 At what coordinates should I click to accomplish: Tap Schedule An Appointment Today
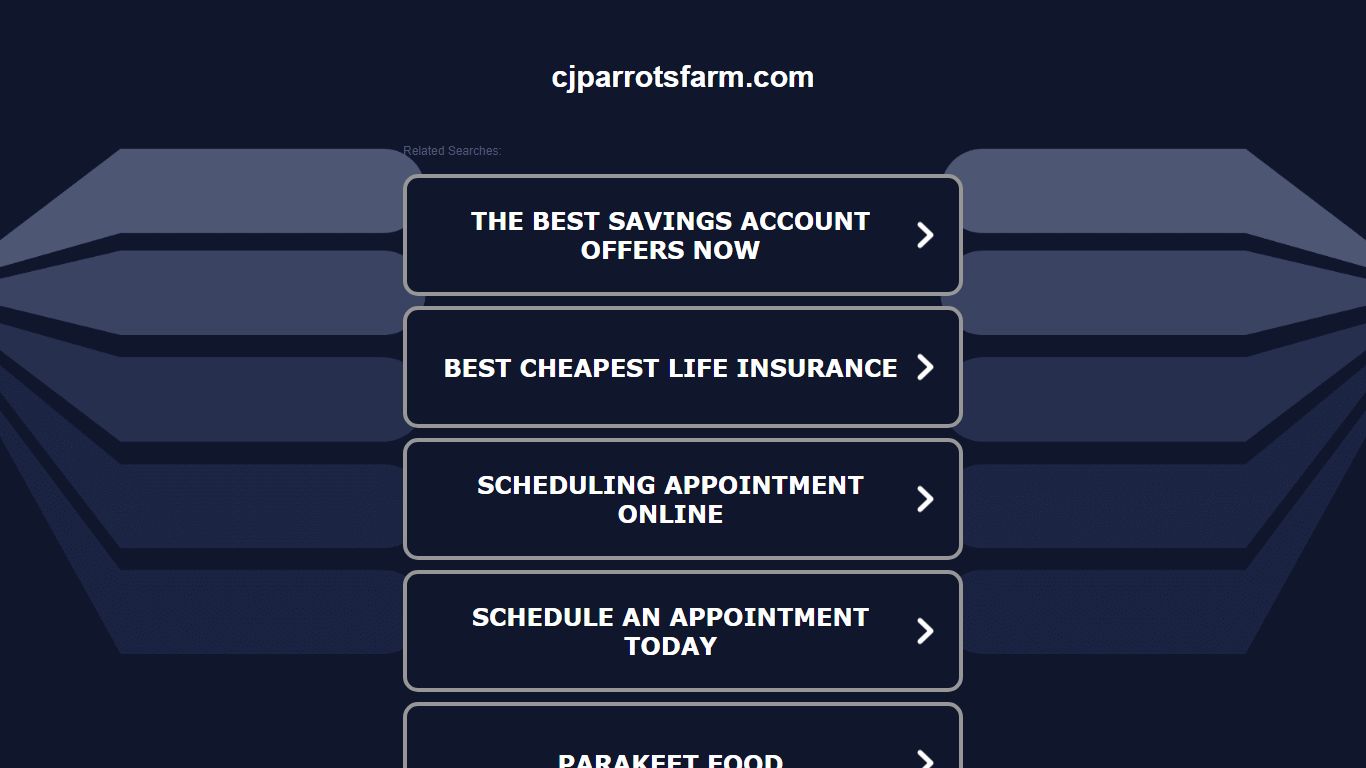(682, 631)
